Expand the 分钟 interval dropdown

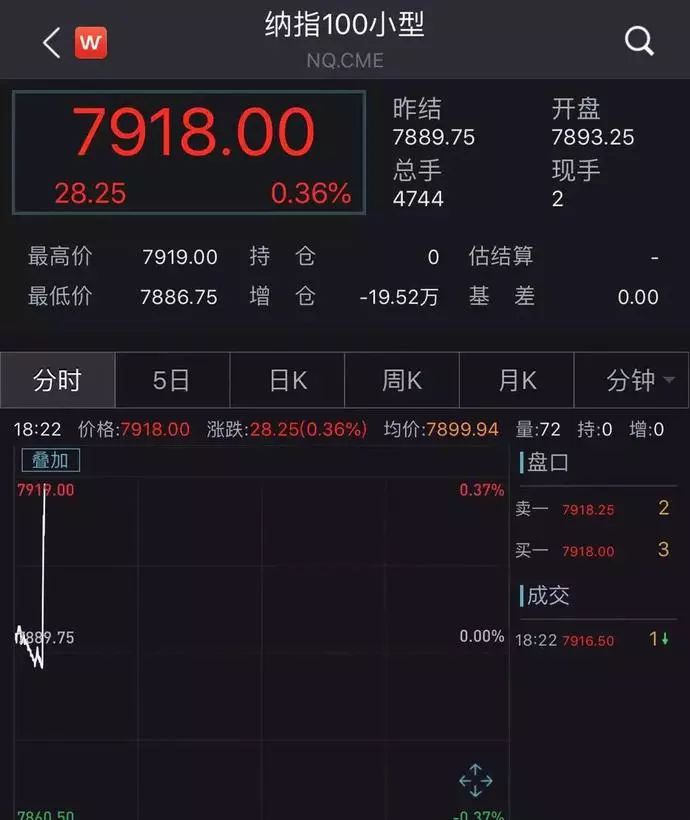coord(639,381)
